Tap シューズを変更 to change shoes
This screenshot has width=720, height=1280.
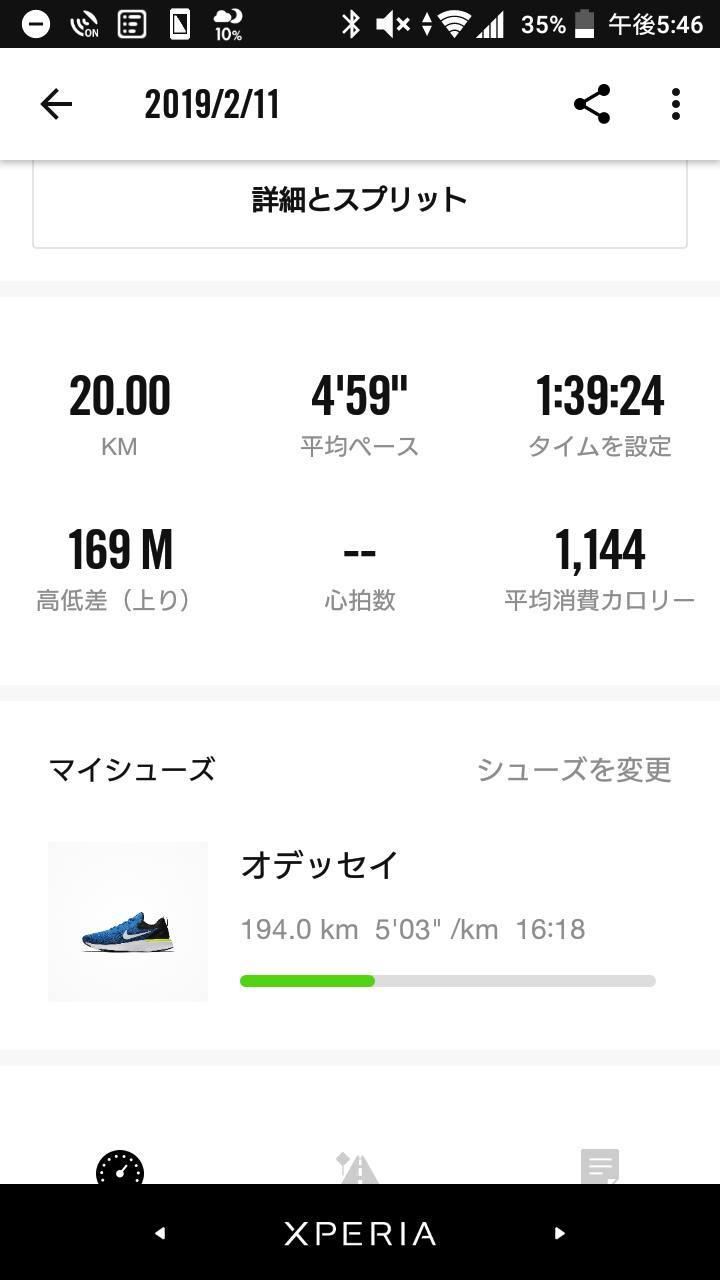(574, 770)
